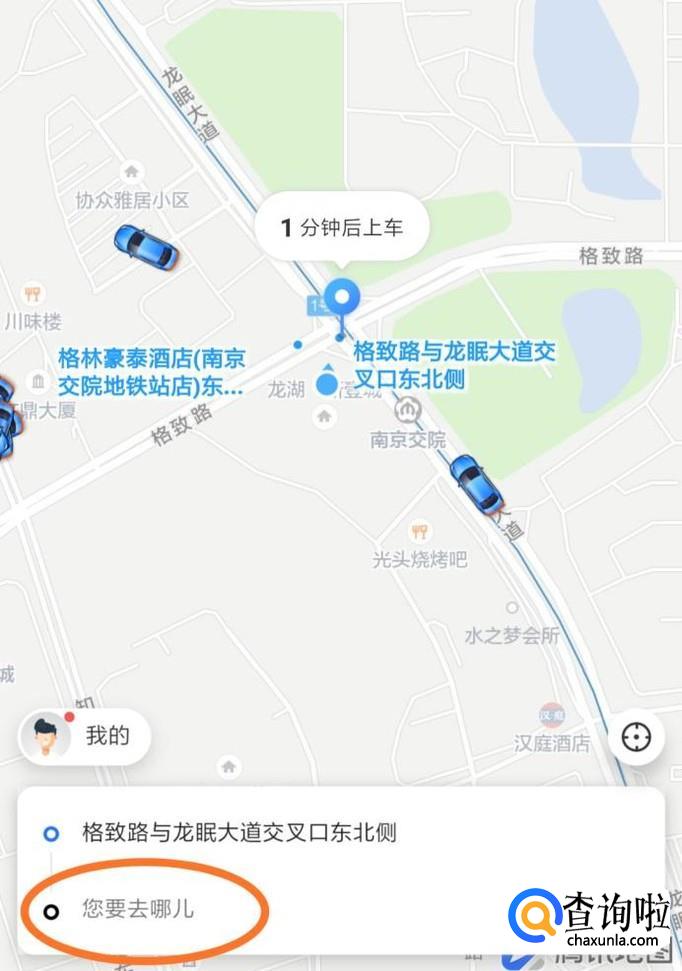Tap the 您要去哪儿 destination field
Viewport: 682px width, 971px height.
pyautogui.click(x=139, y=910)
